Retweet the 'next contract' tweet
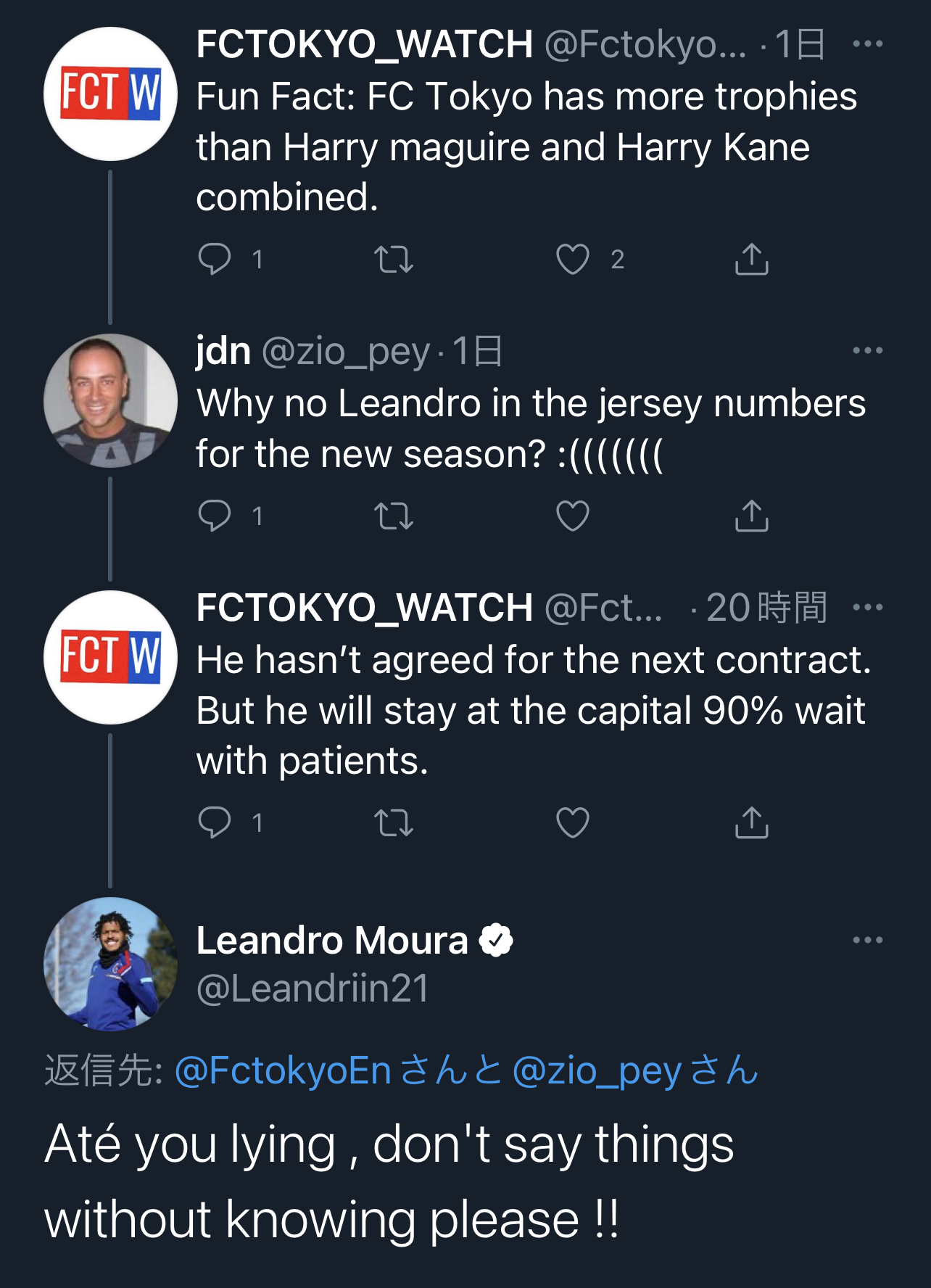 [394, 822]
